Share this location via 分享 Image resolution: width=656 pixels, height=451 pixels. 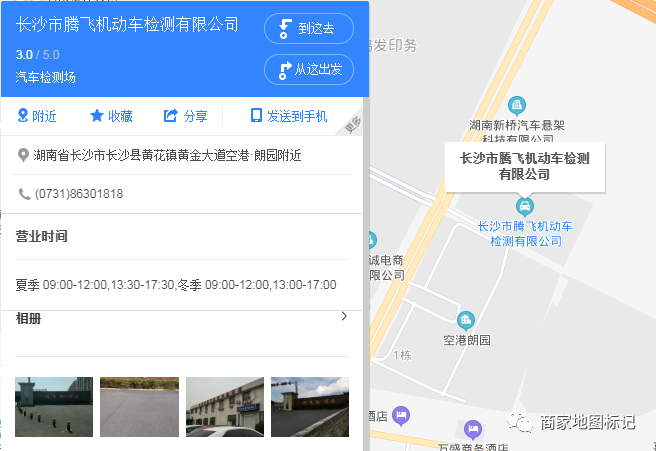click(186, 116)
